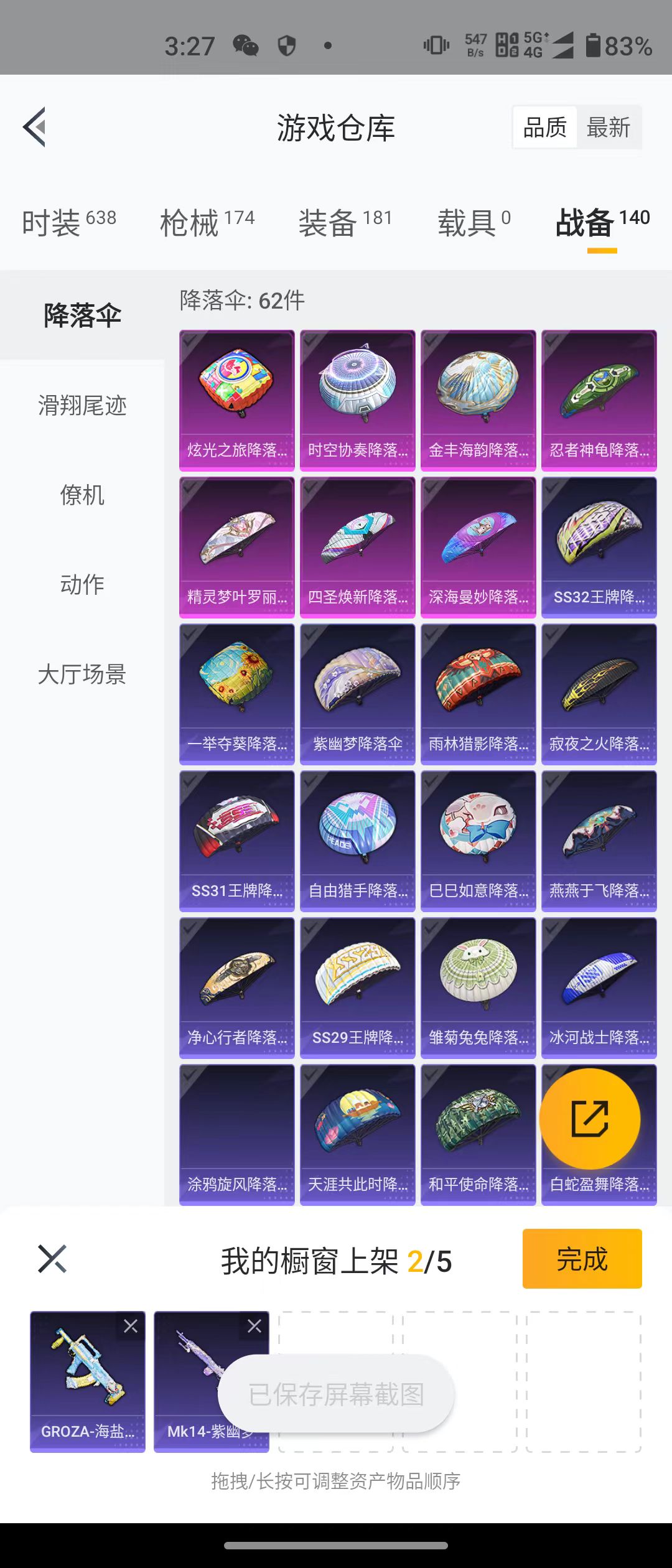The height and width of the screenshot is (1568, 672).
Task: Remove GROZA-海盐 from the showcase
Action: click(131, 1327)
